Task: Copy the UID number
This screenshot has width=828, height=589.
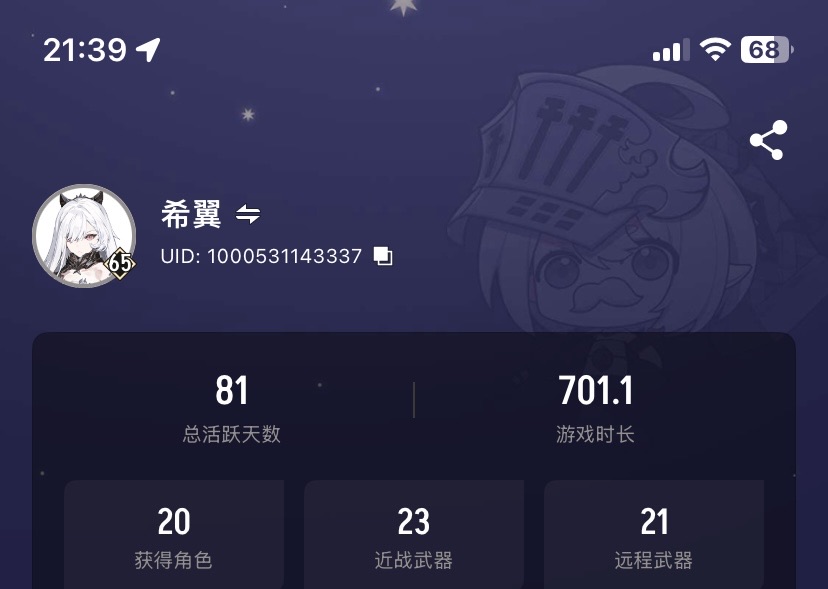Action: [383, 256]
